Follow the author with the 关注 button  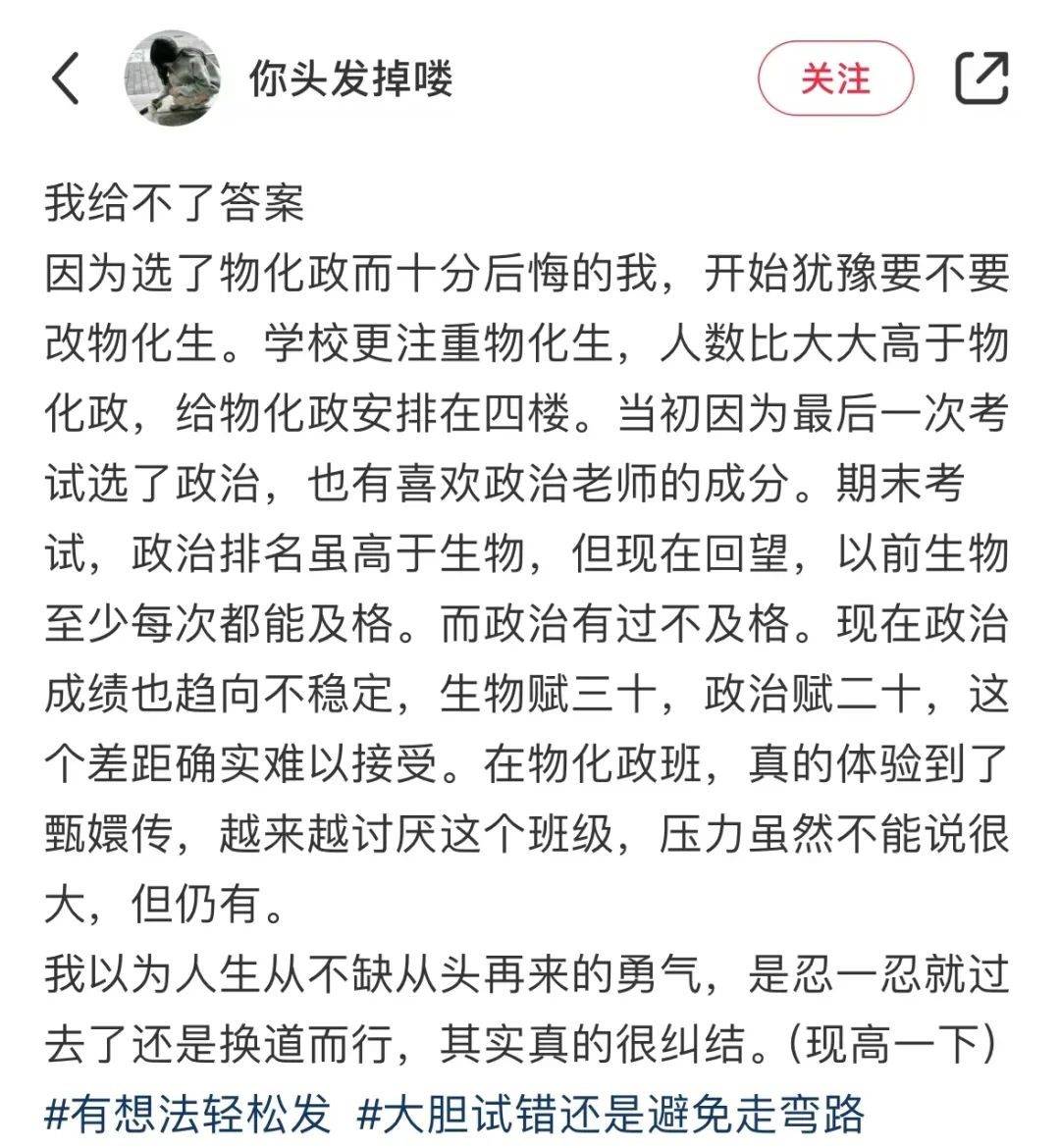(x=835, y=78)
